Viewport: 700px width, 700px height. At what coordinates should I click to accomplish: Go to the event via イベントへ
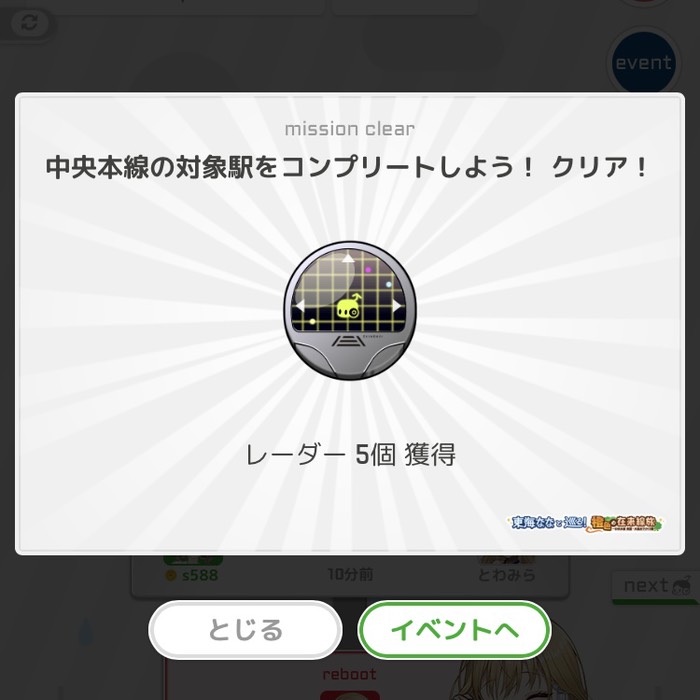pos(454,630)
